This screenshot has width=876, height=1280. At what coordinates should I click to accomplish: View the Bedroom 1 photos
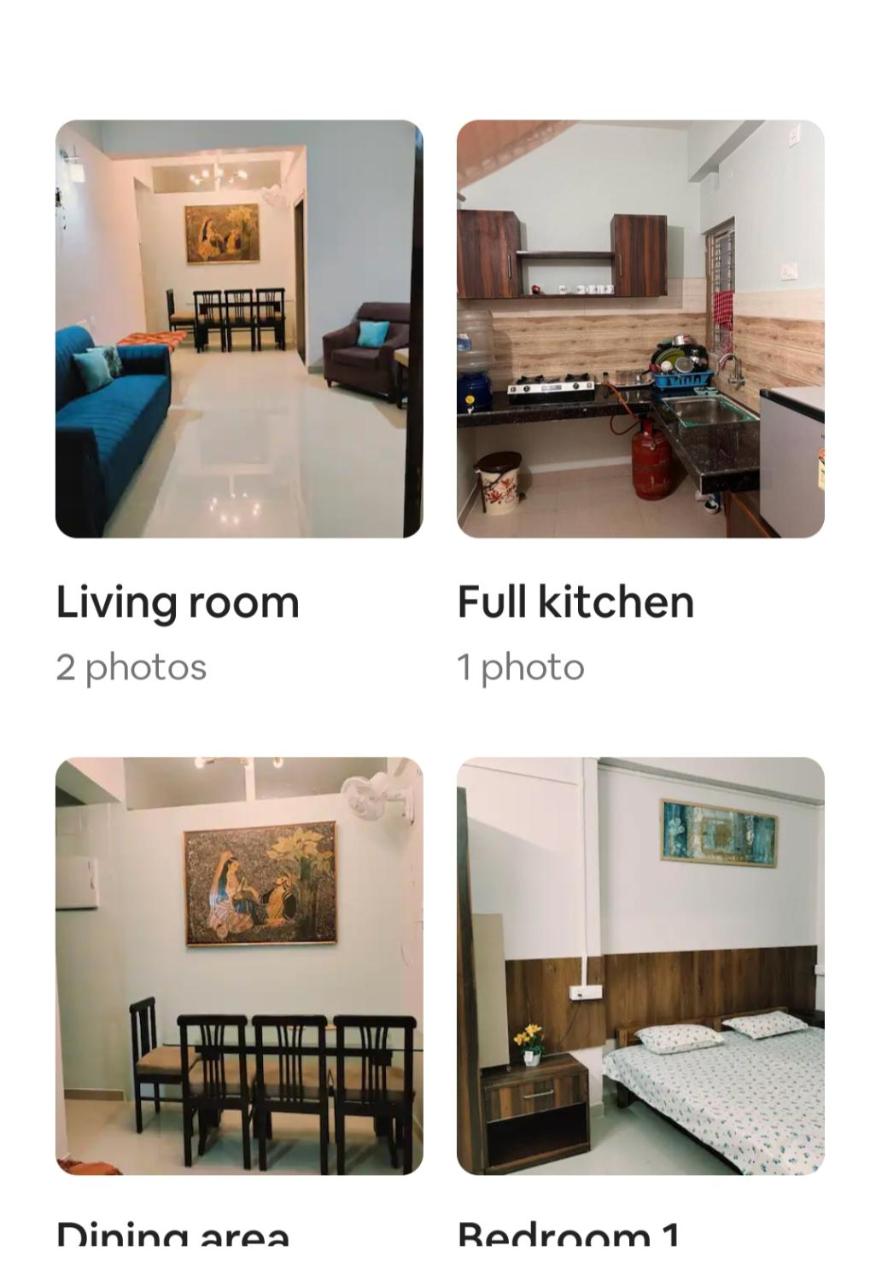(x=640, y=965)
